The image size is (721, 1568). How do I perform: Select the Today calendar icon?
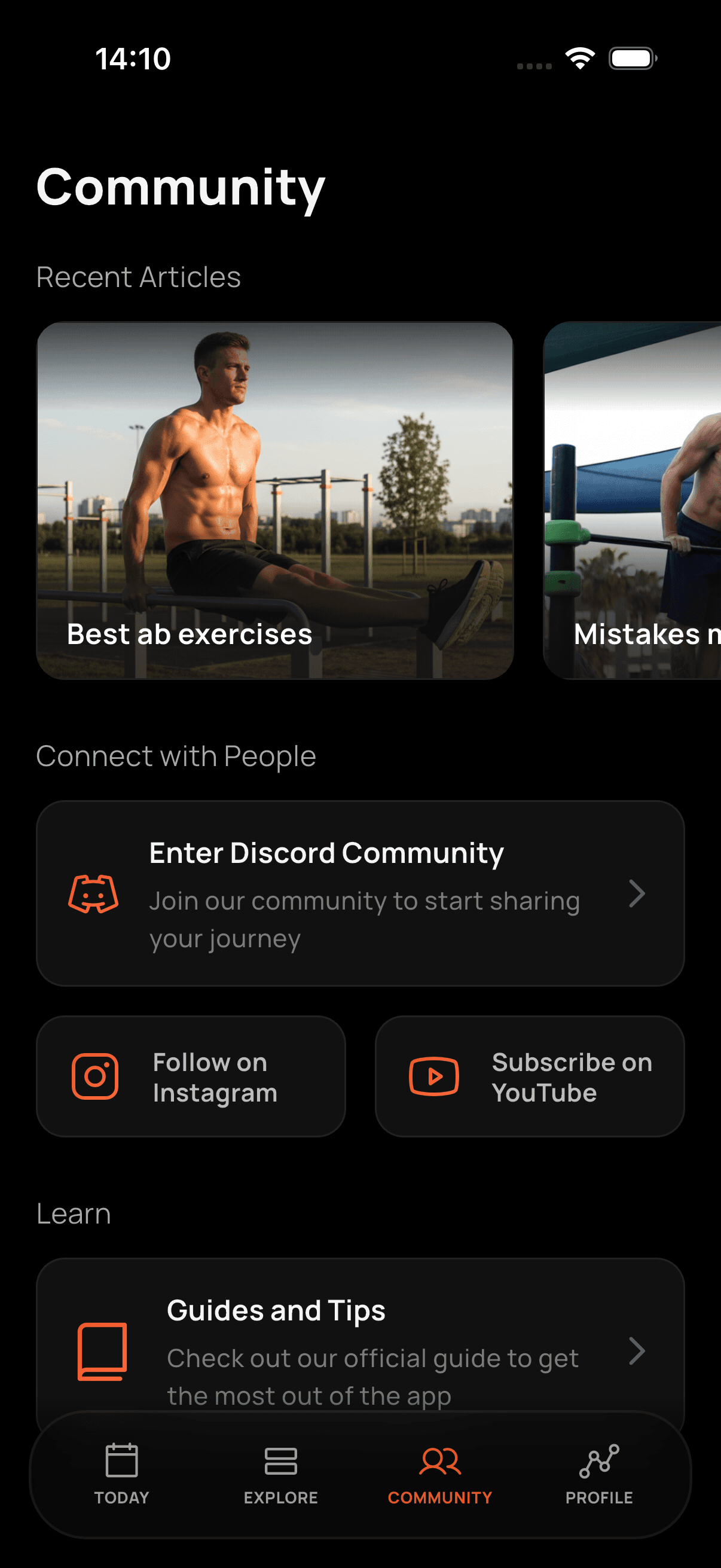click(x=121, y=1460)
